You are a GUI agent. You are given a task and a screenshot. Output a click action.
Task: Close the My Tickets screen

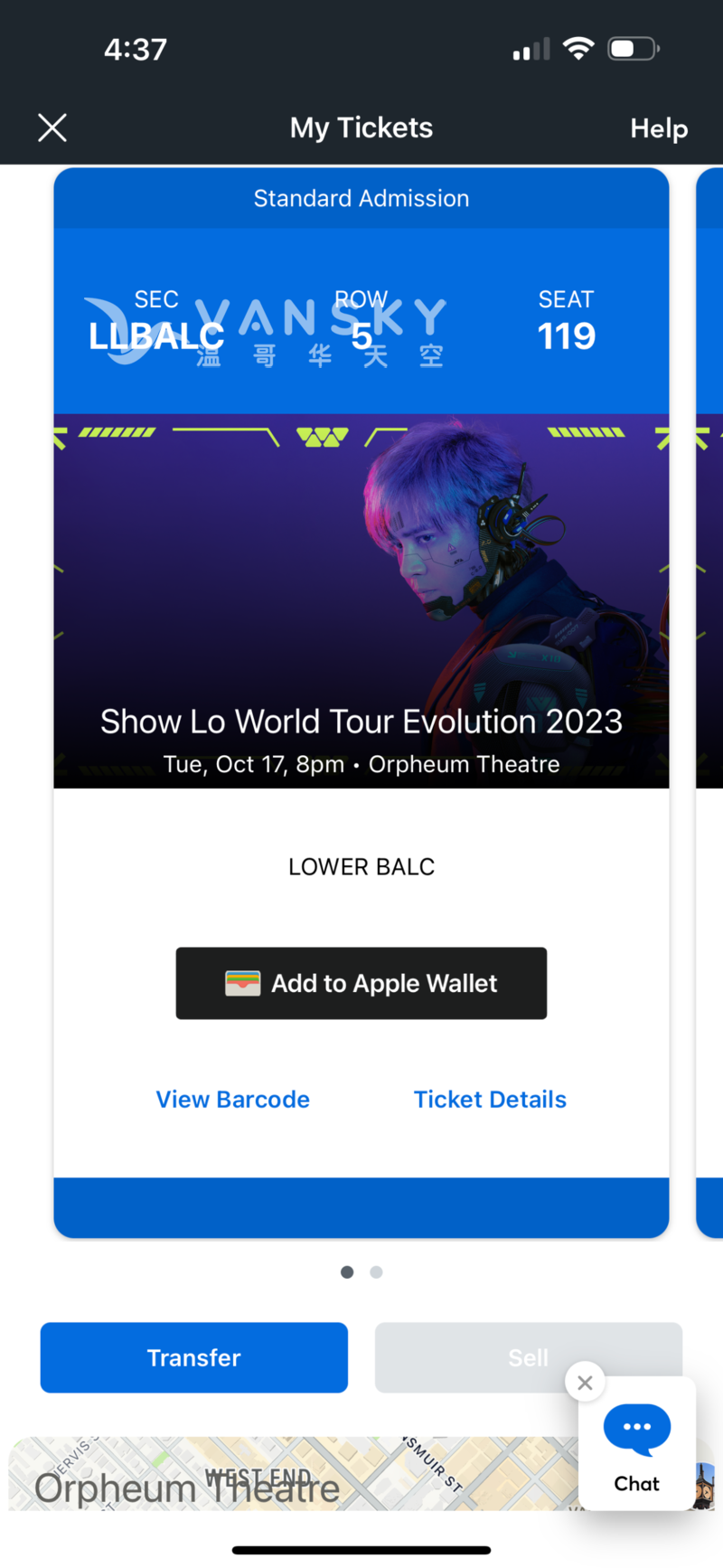pyautogui.click(x=52, y=128)
